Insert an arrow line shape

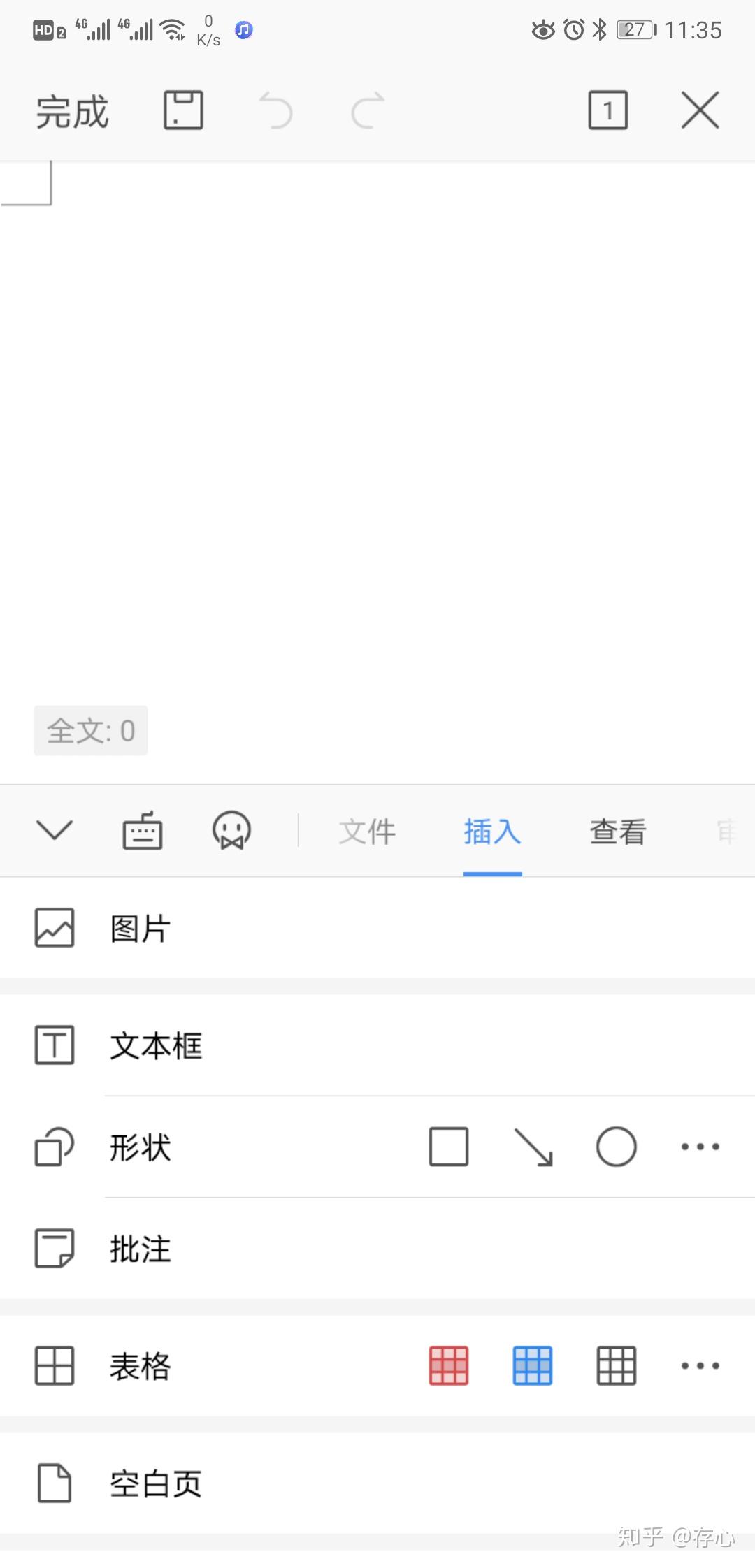(x=533, y=1147)
